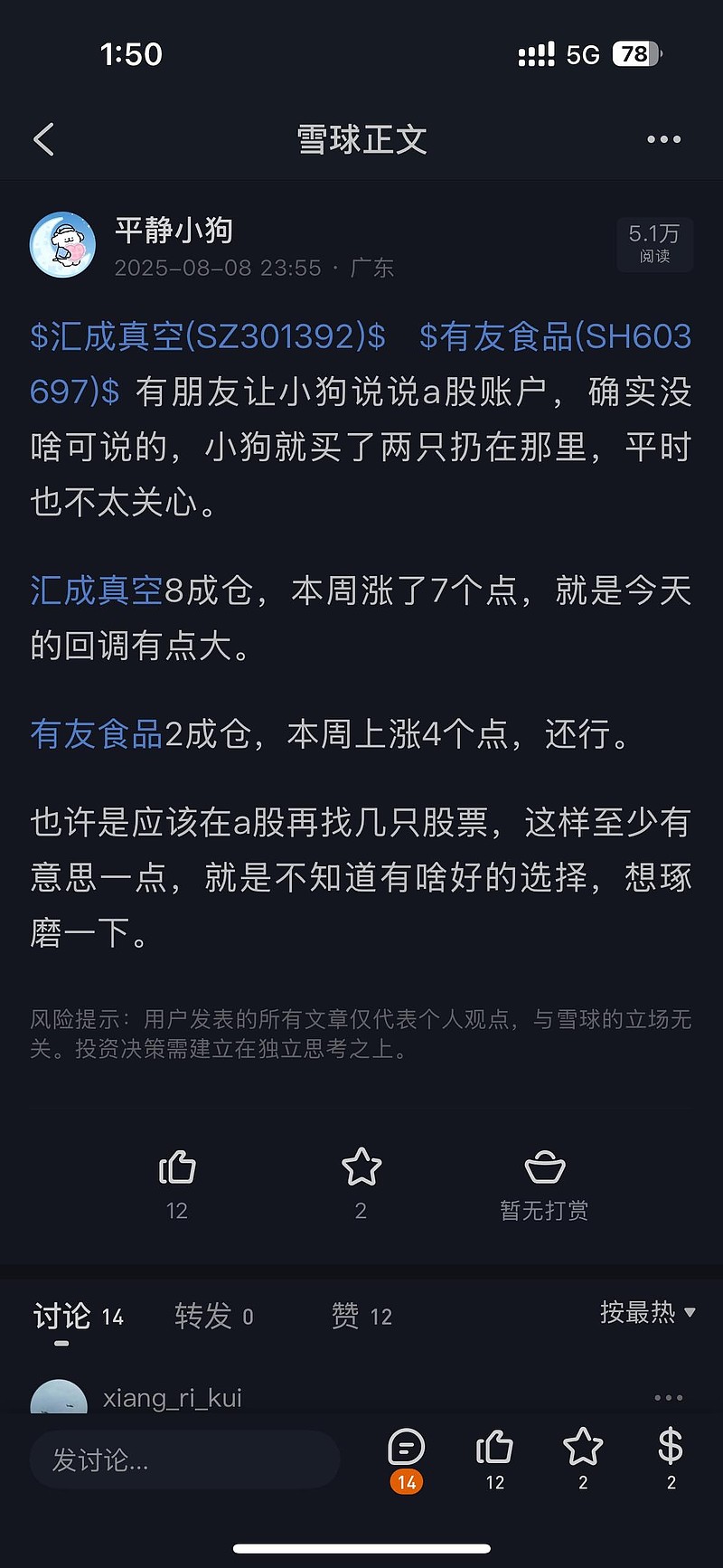Screen dimensions: 723x1568
Task: Tap the 发讨论 comment field
Action: (x=184, y=1459)
